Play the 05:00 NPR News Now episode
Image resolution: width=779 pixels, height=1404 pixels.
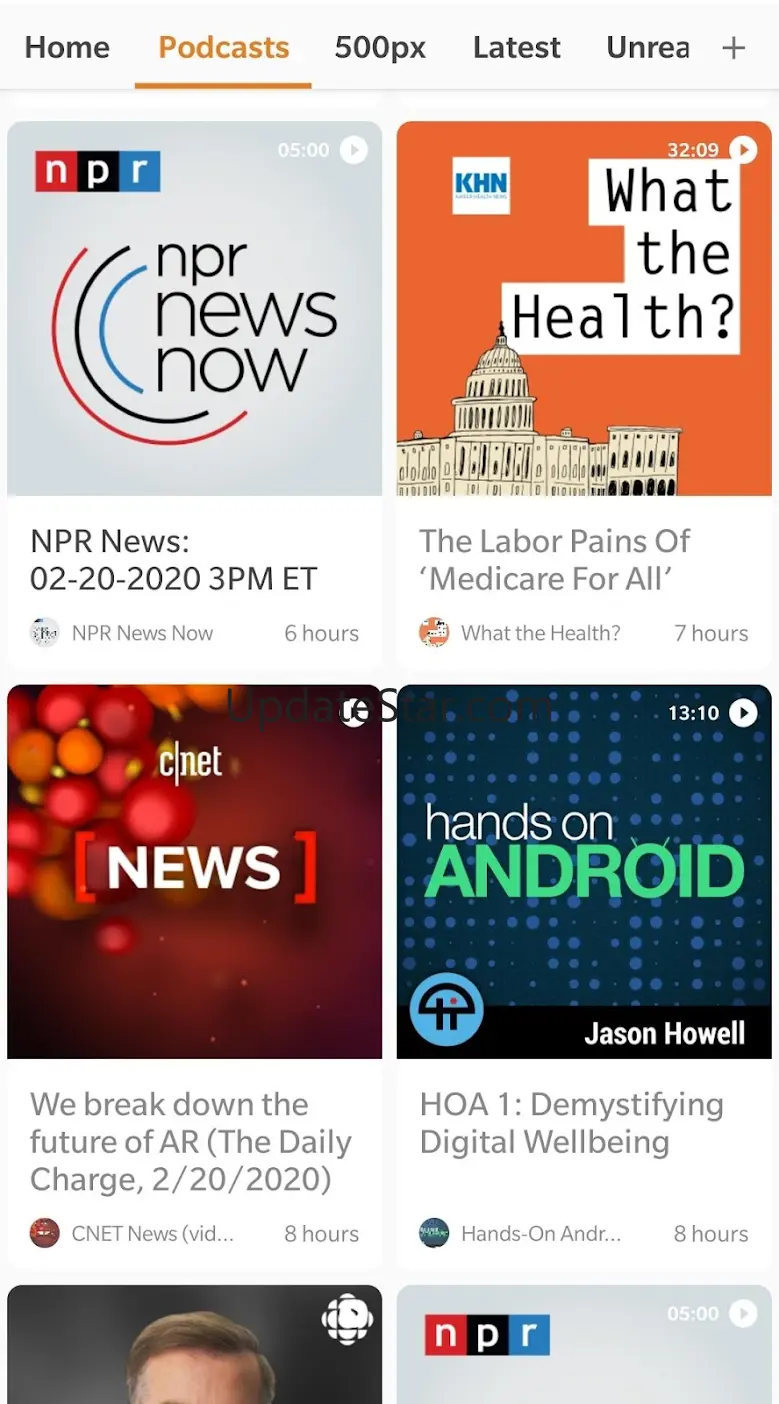pos(353,150)
